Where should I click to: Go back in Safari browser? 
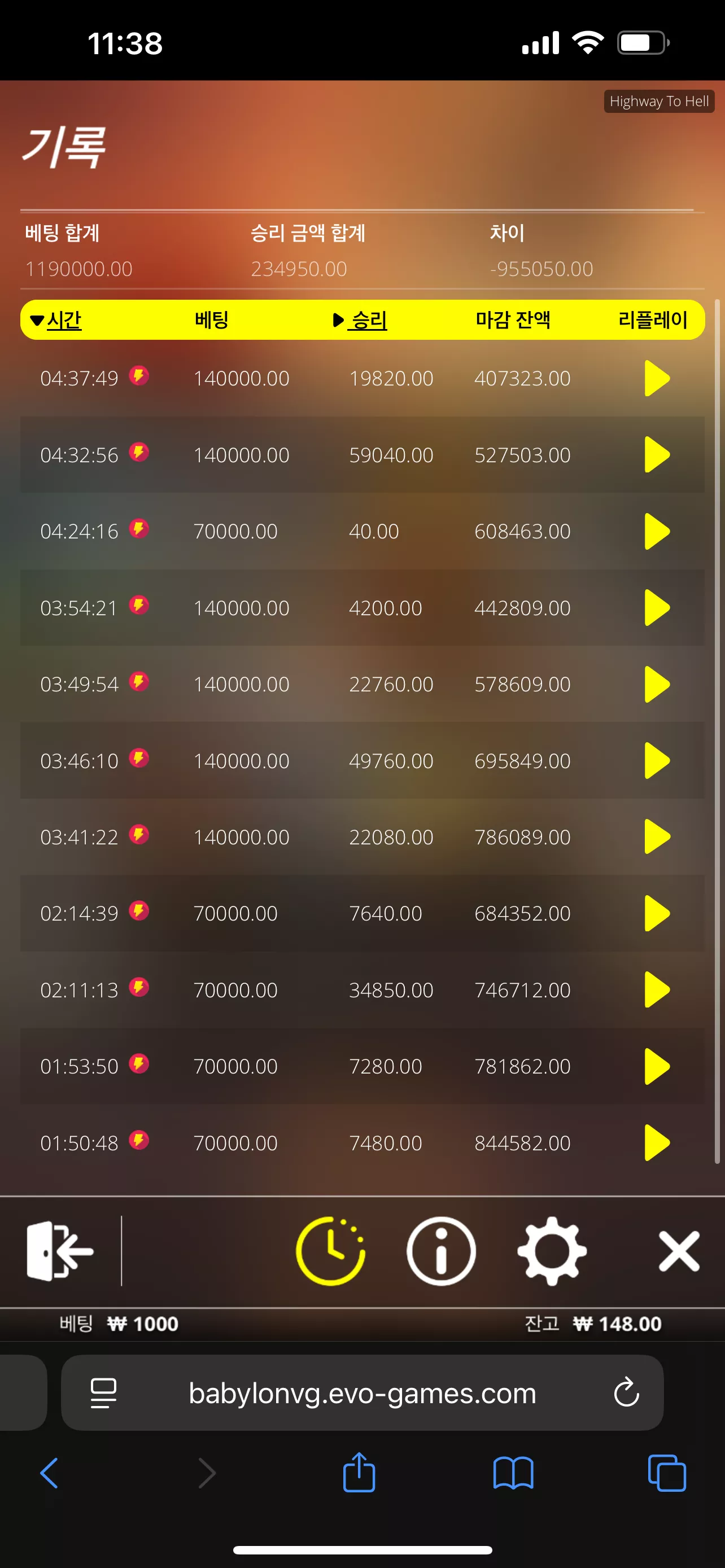pyautogui.click(x=49, y=1473)
